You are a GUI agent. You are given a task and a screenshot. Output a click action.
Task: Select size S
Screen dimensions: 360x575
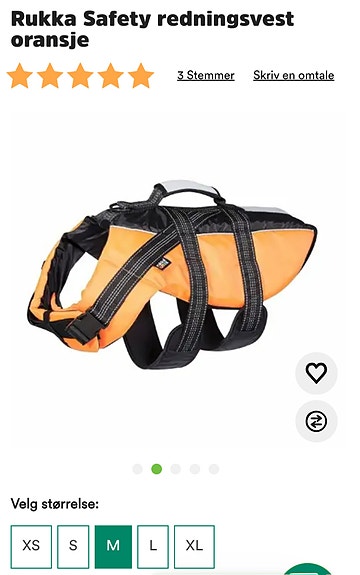pyautogui.click(x=73, y=546)
